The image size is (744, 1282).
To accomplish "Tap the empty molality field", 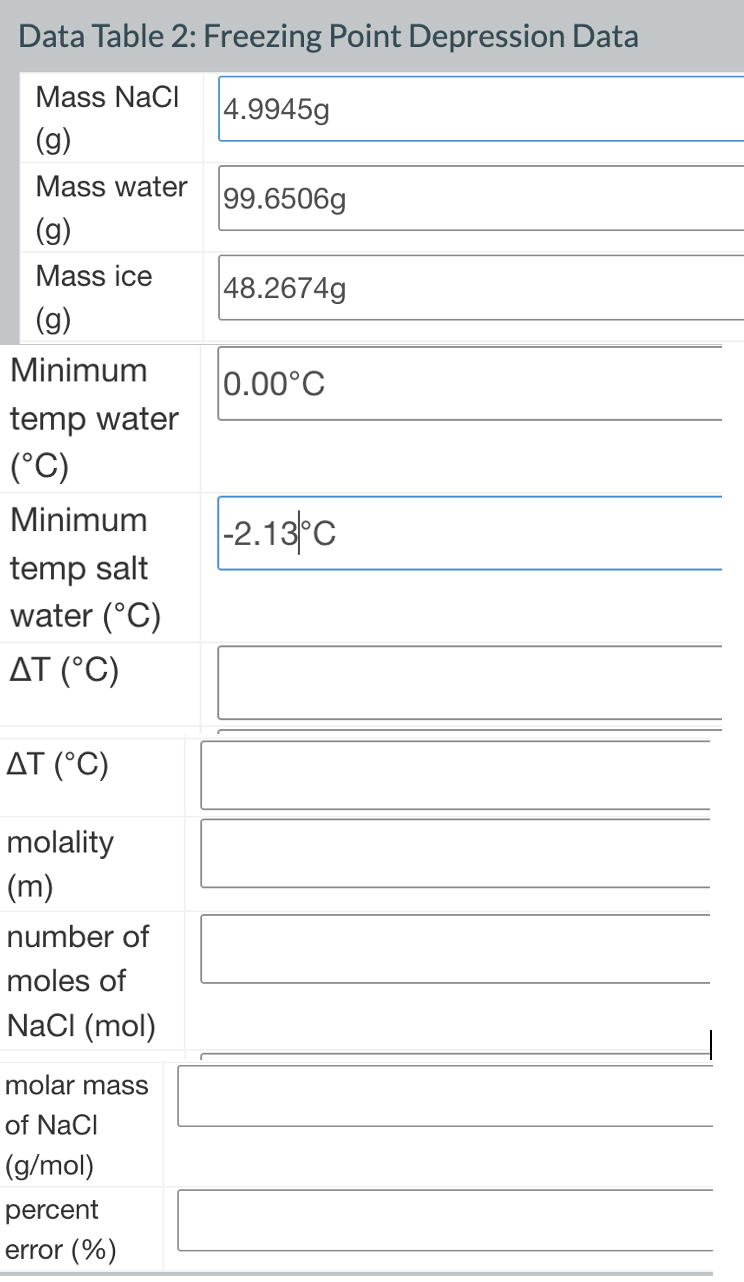I will click(x=455, y=853).
